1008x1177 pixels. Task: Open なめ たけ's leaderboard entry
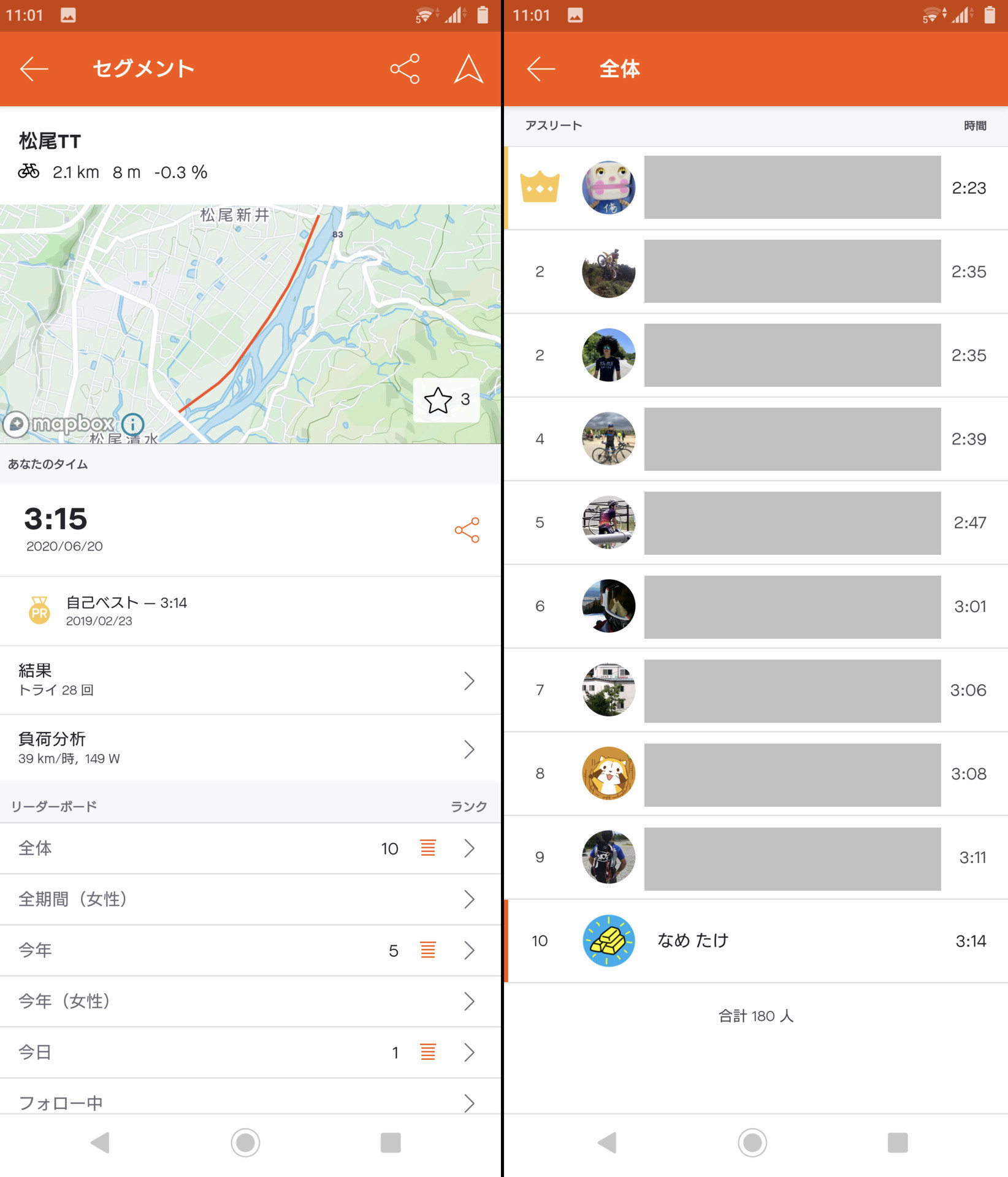click(x=755, y=940)
